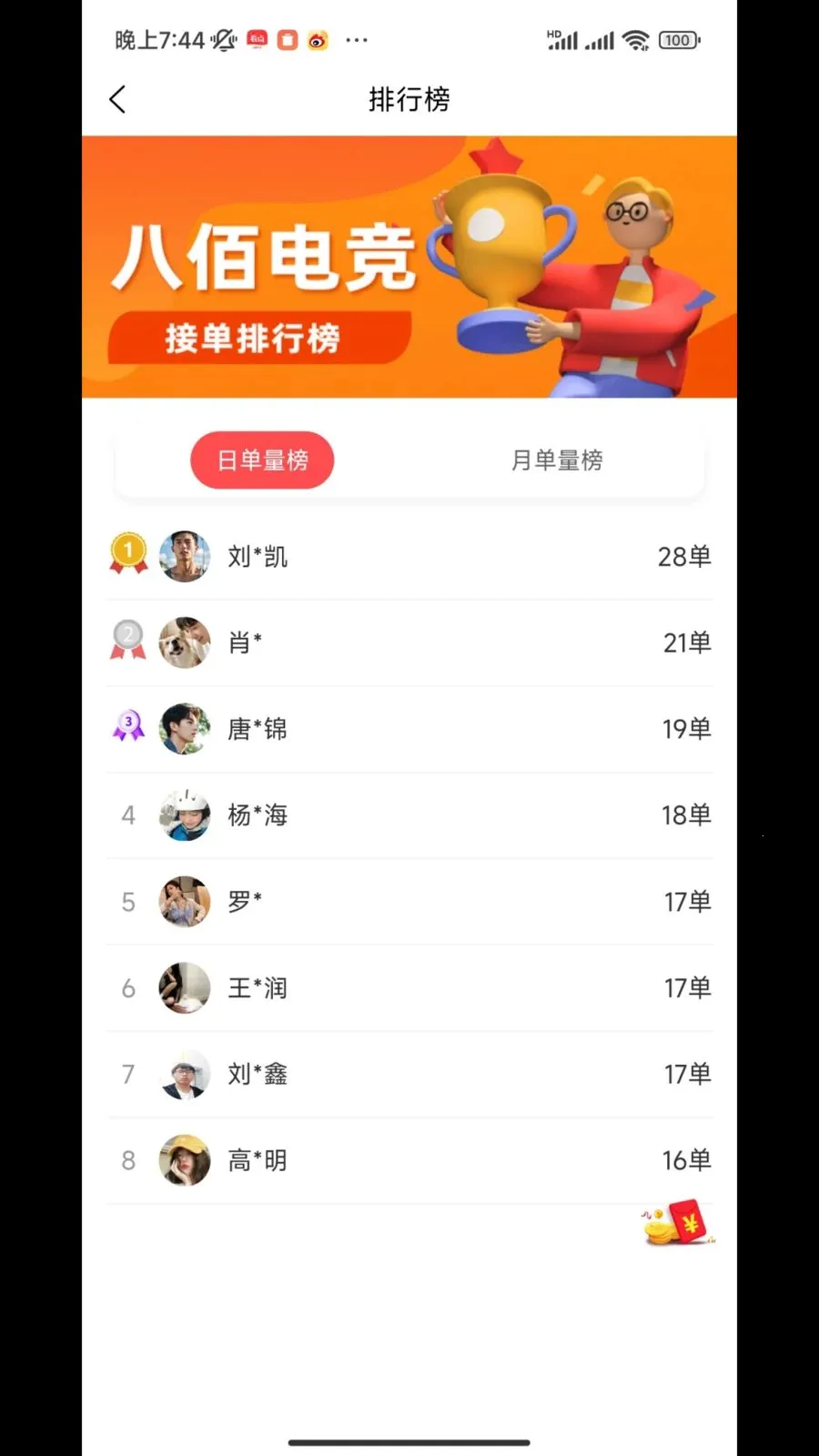Switch to the 月单量榜 tab
The image size is (819, 1456).
coord(556,460)
